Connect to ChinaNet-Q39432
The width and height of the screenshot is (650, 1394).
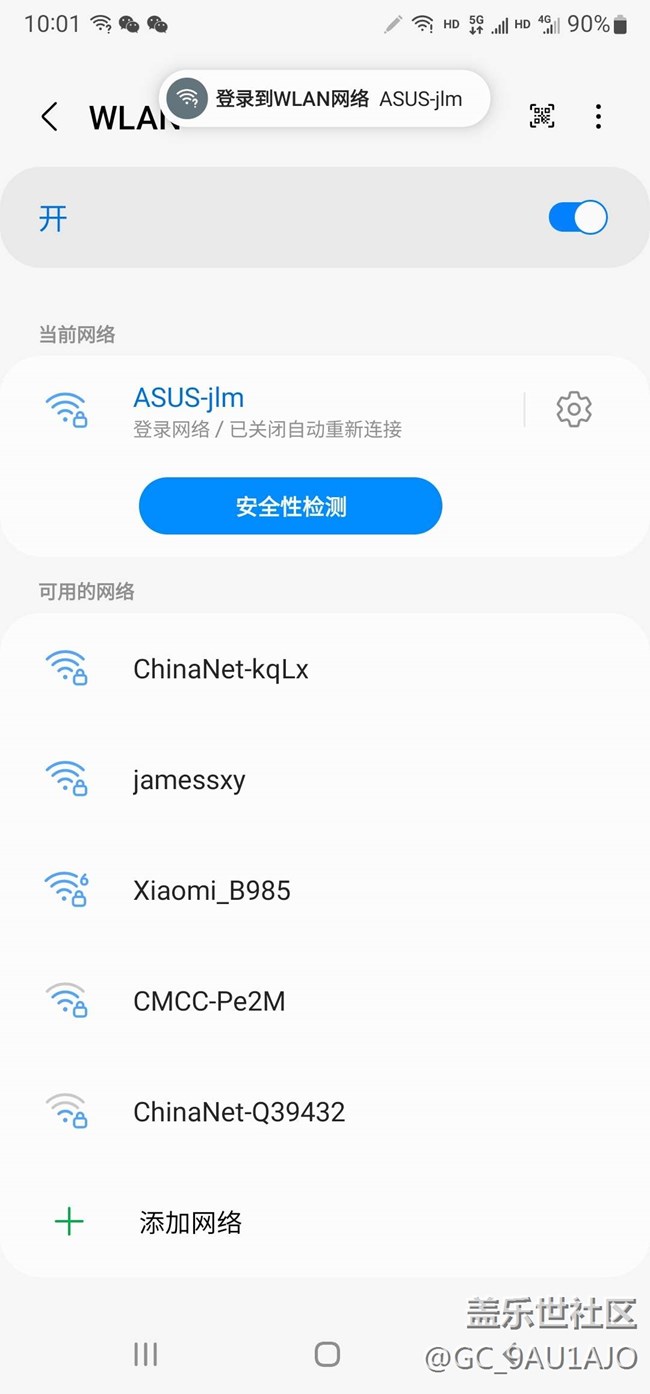pos(325,1112)
